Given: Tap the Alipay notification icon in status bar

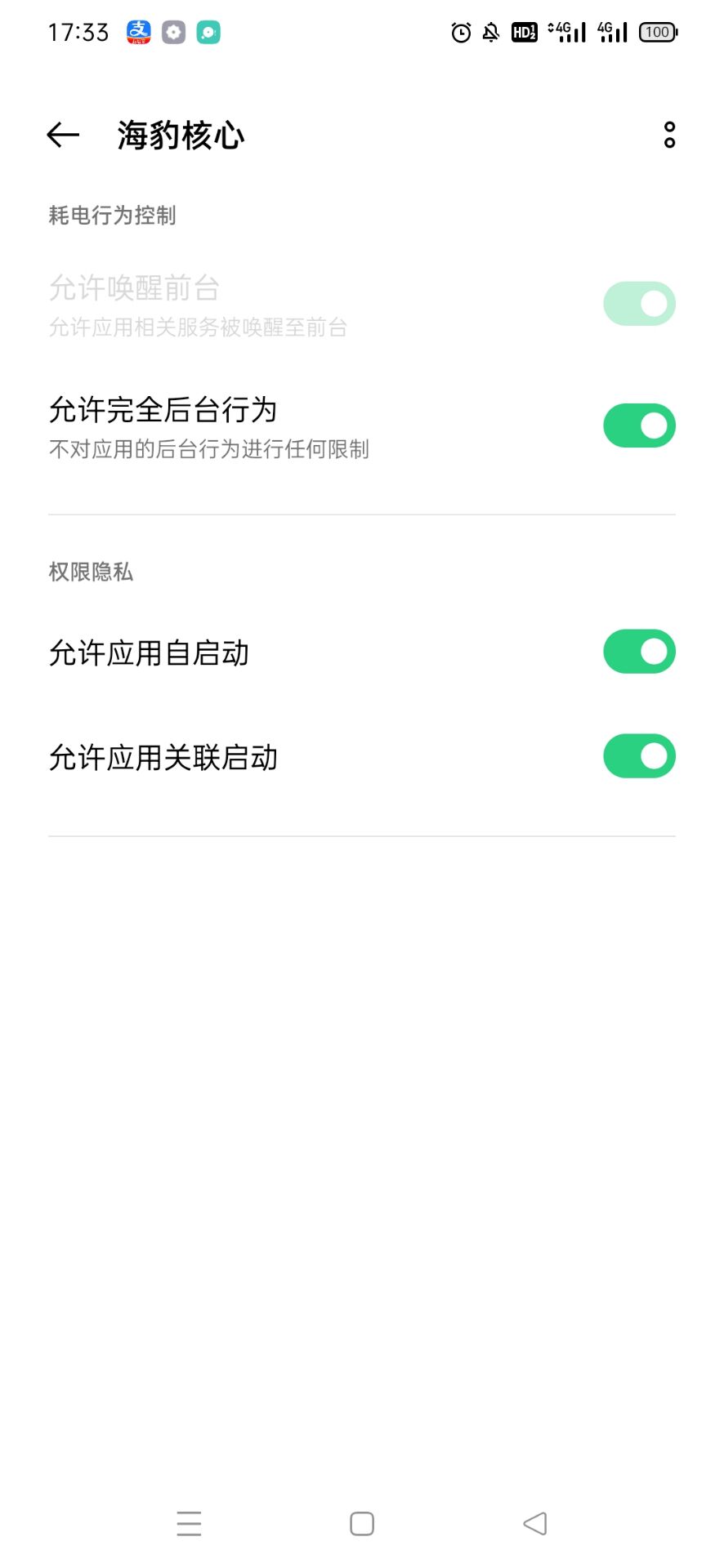Looking at the screenshot, I should 137,32.
